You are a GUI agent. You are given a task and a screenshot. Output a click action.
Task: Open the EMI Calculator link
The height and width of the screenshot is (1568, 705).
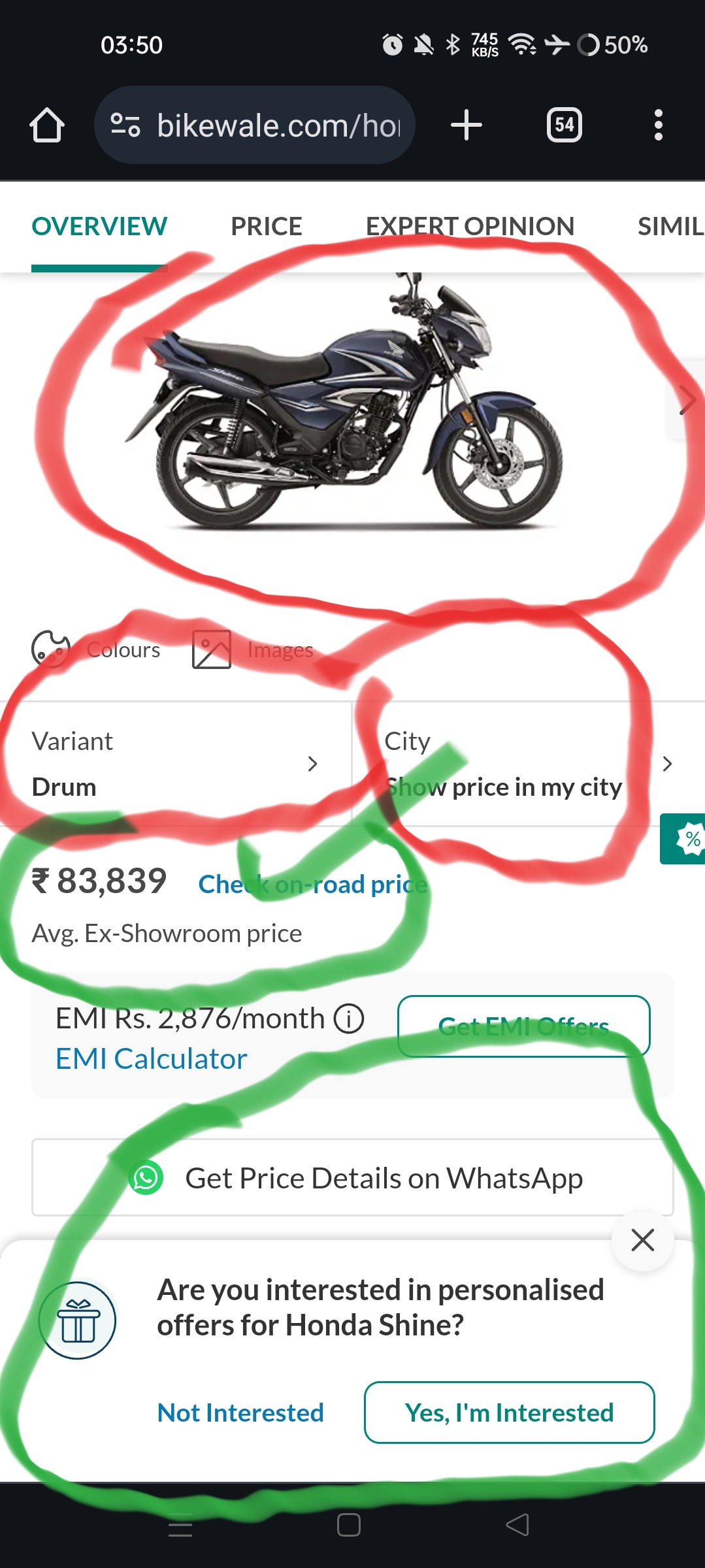pyautogui.click(x=151, y=1058)
